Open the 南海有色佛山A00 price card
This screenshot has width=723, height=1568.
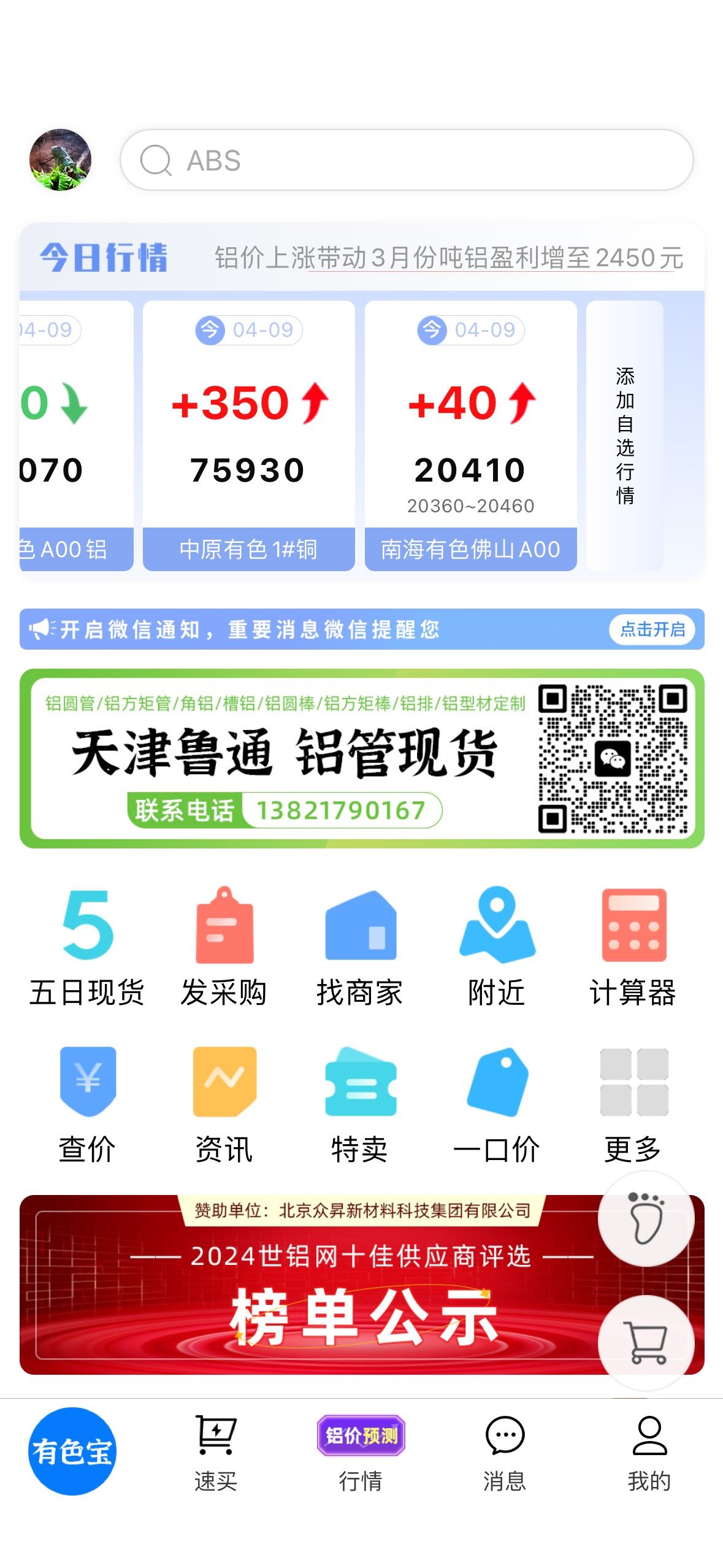click(471, 436)
